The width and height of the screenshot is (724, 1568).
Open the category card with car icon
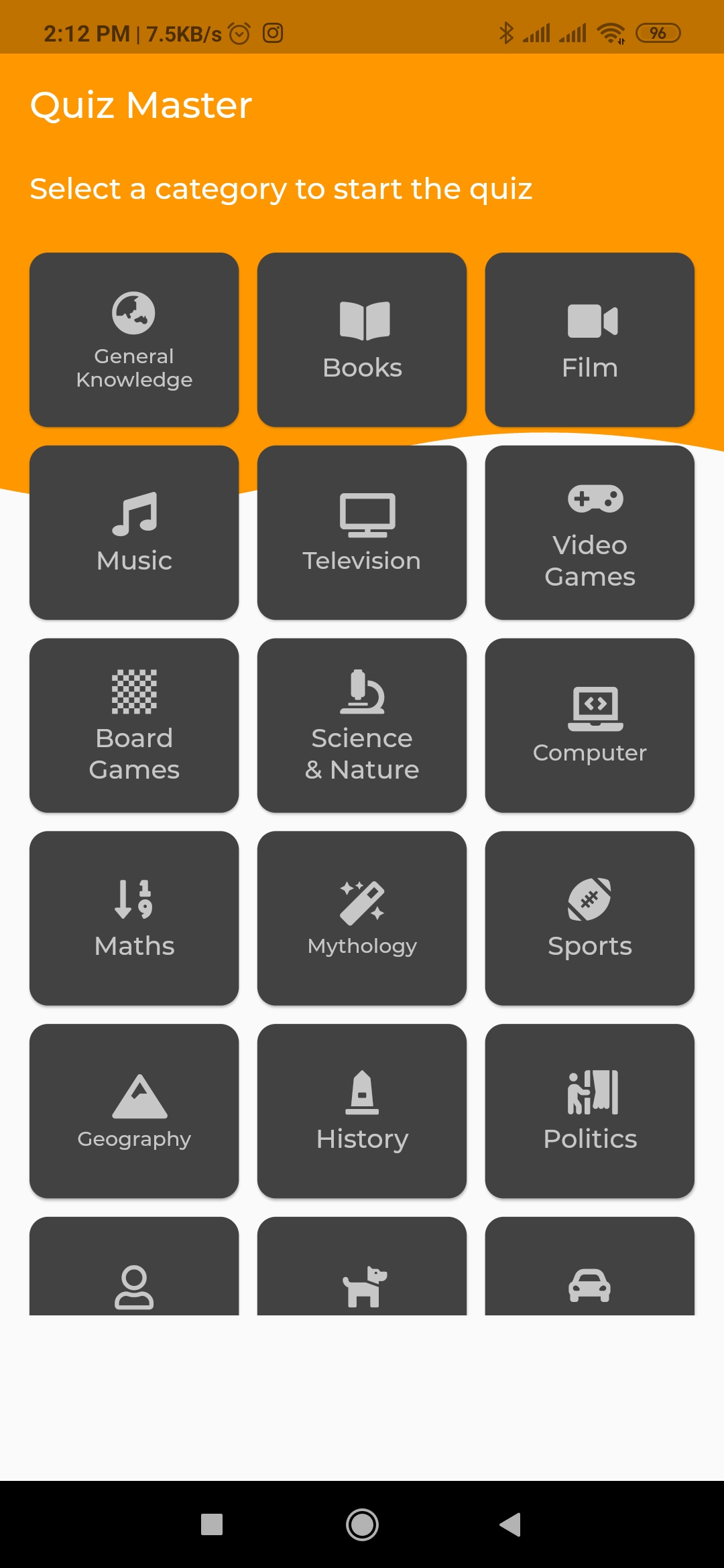pos(590,1266)
